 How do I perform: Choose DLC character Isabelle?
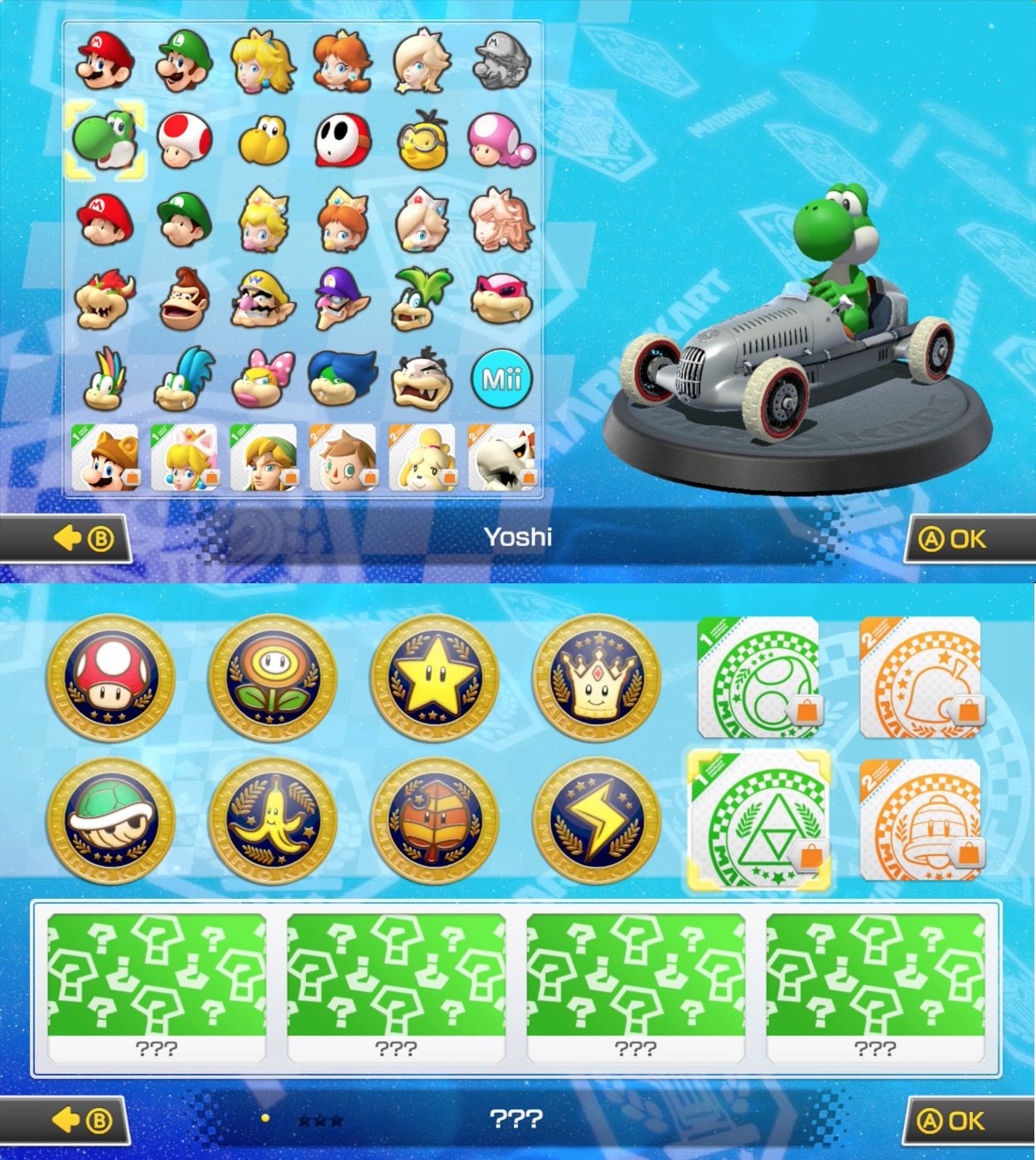click(422, 458)
